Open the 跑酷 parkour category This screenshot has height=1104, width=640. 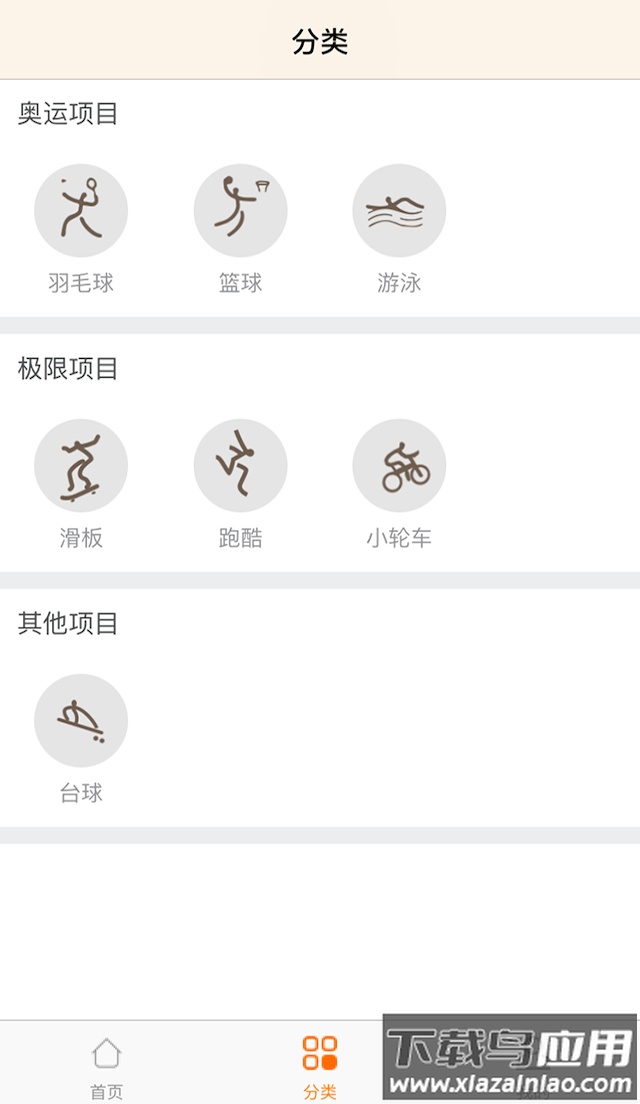tap(240, 466)
